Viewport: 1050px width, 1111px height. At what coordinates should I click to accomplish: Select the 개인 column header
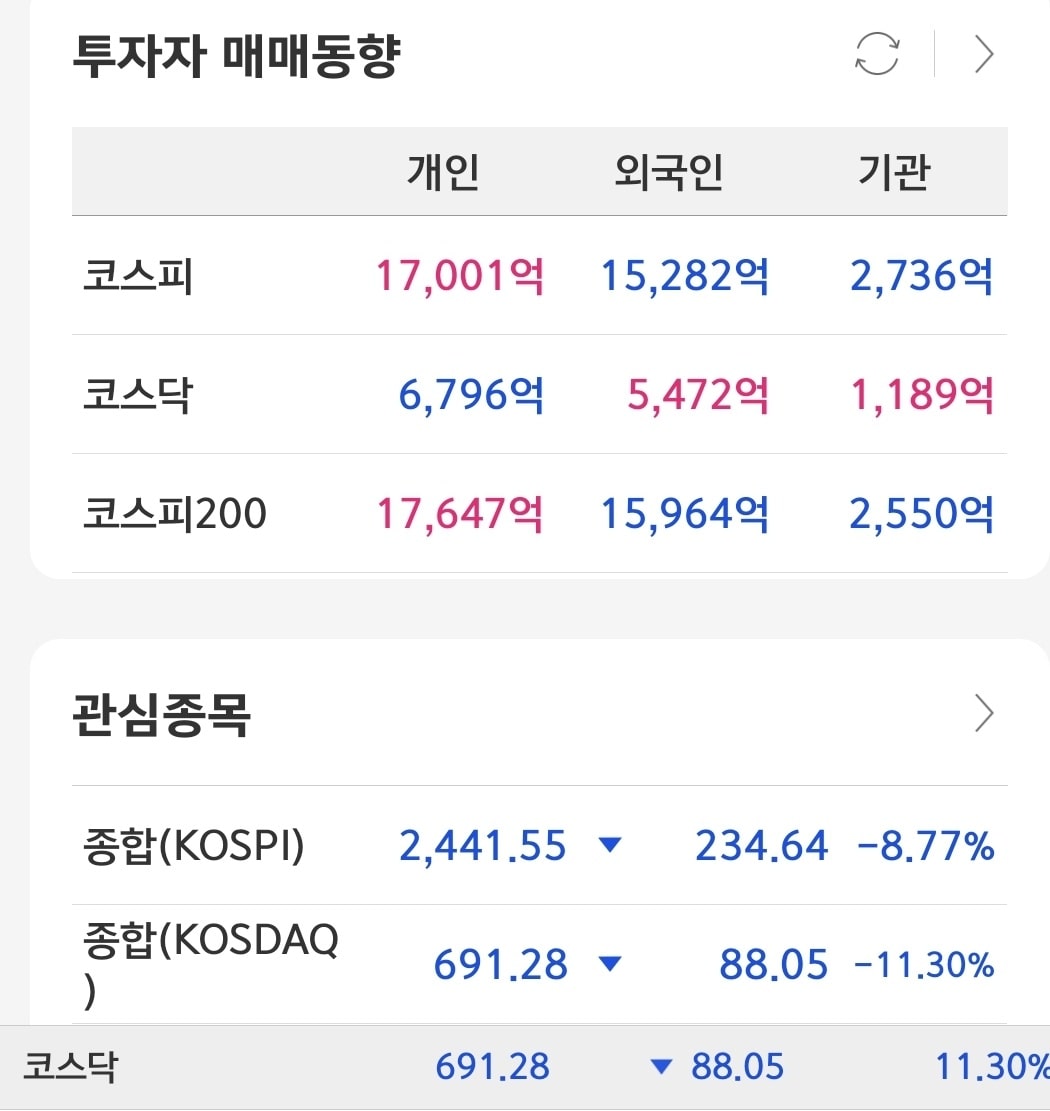click(x=441, y=171)
